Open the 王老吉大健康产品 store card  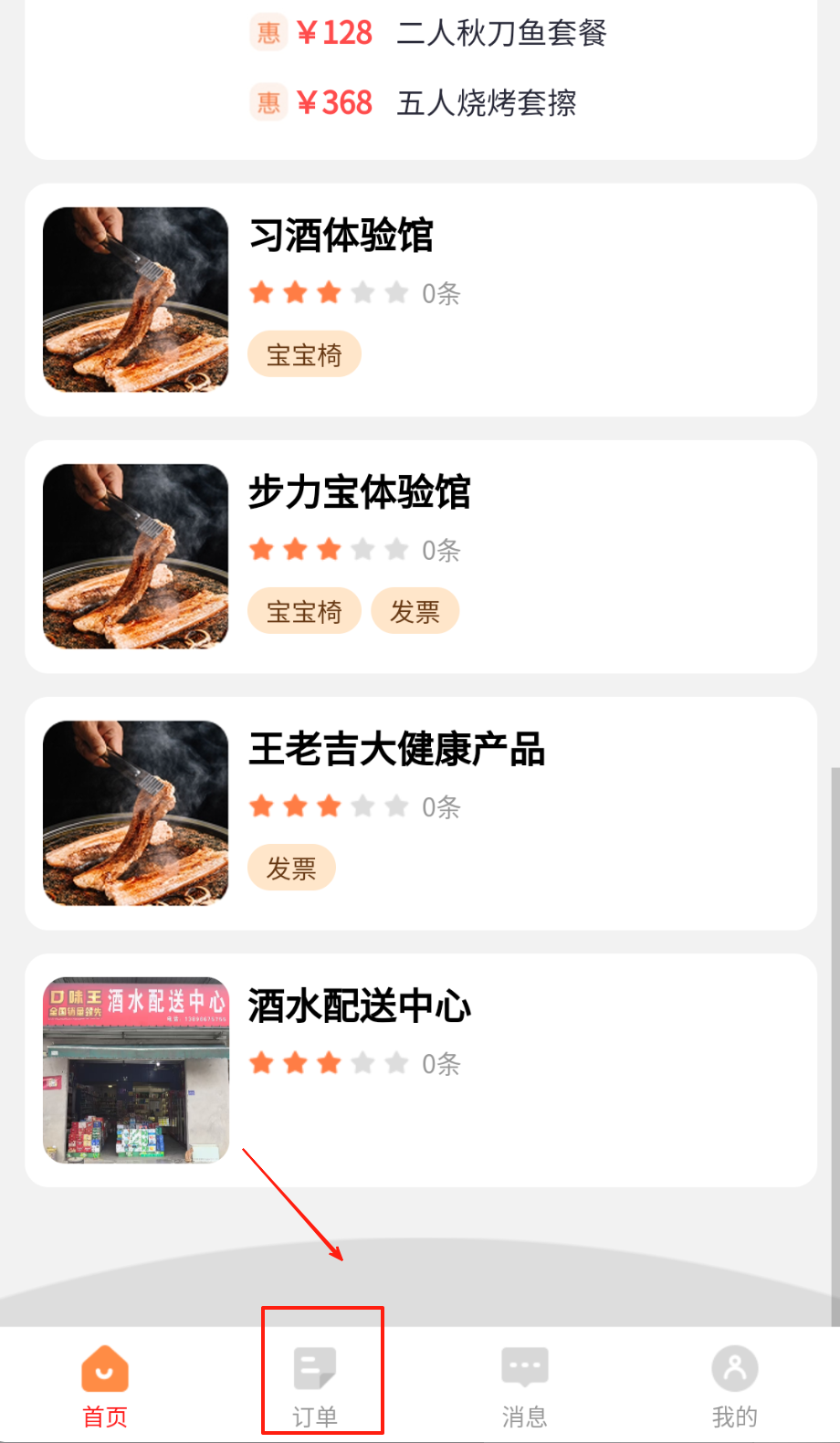click(x=420, y=813)
